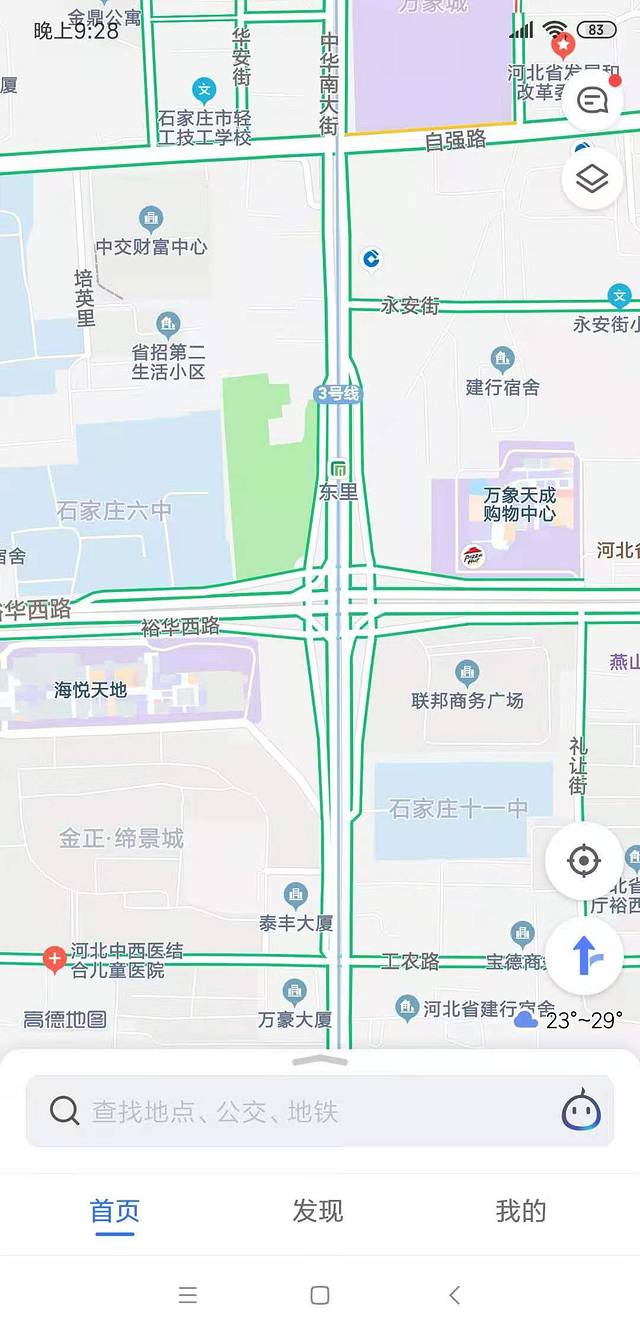640x1332 pixels.
Task: Open the robot voice assistant icon
Action: (581, 1111)
